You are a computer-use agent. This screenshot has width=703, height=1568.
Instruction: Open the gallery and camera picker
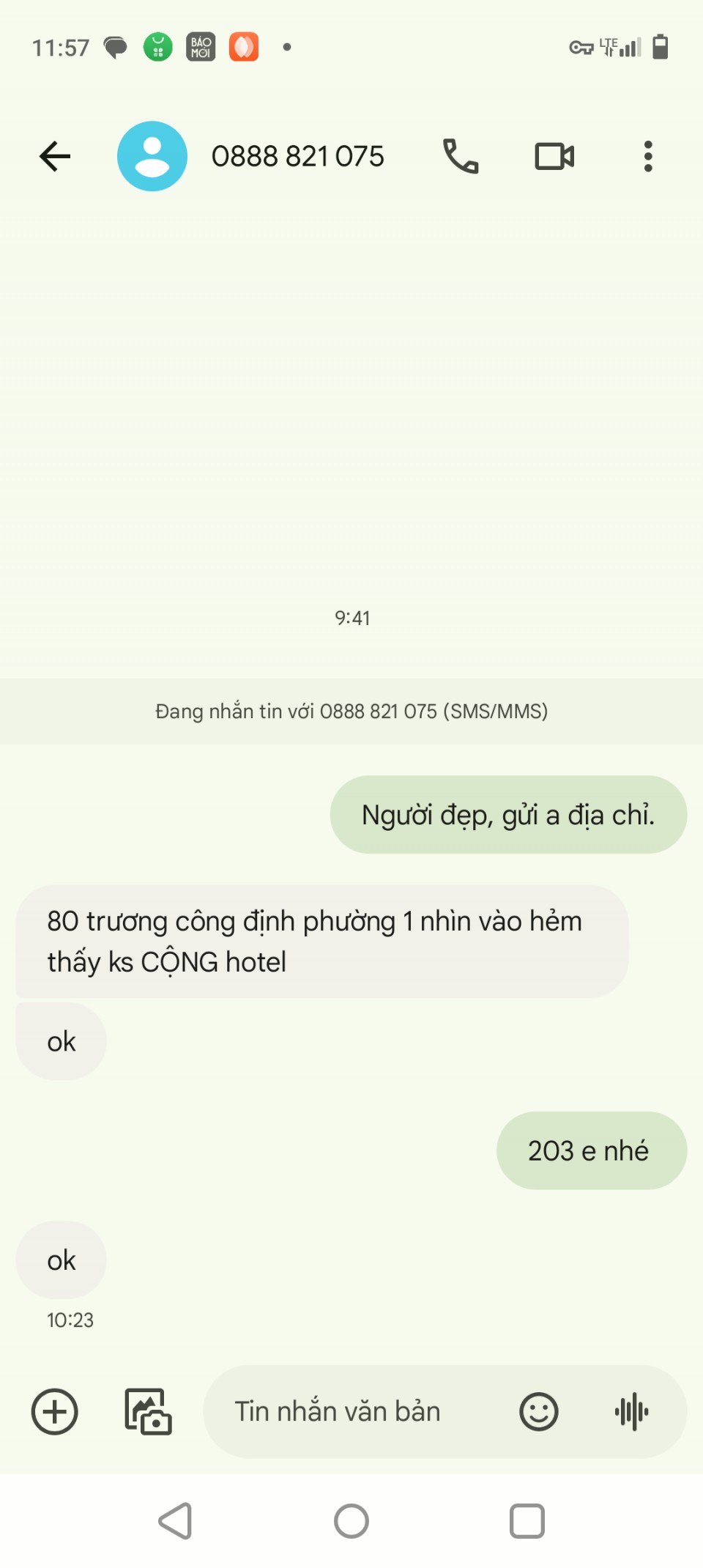148,1411
